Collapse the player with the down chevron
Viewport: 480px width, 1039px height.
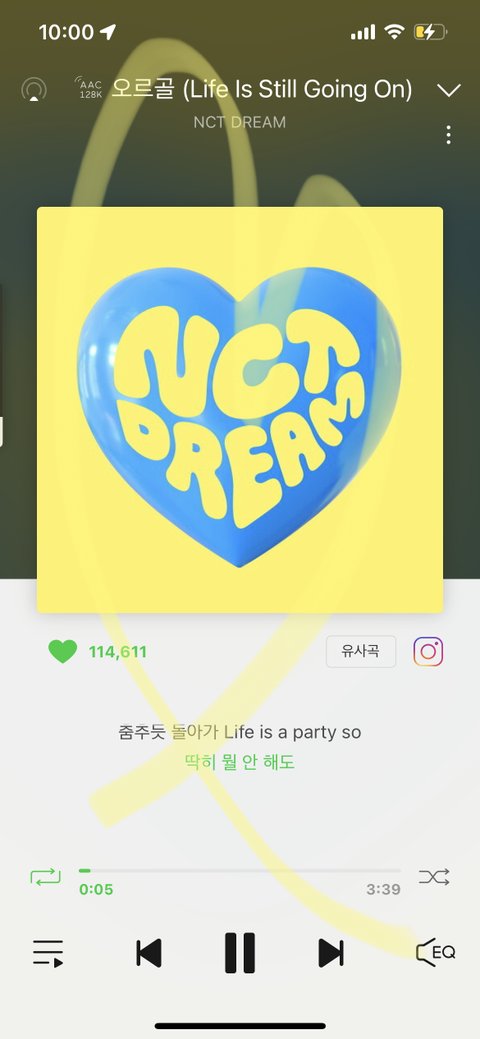click(x=449, y=90)
